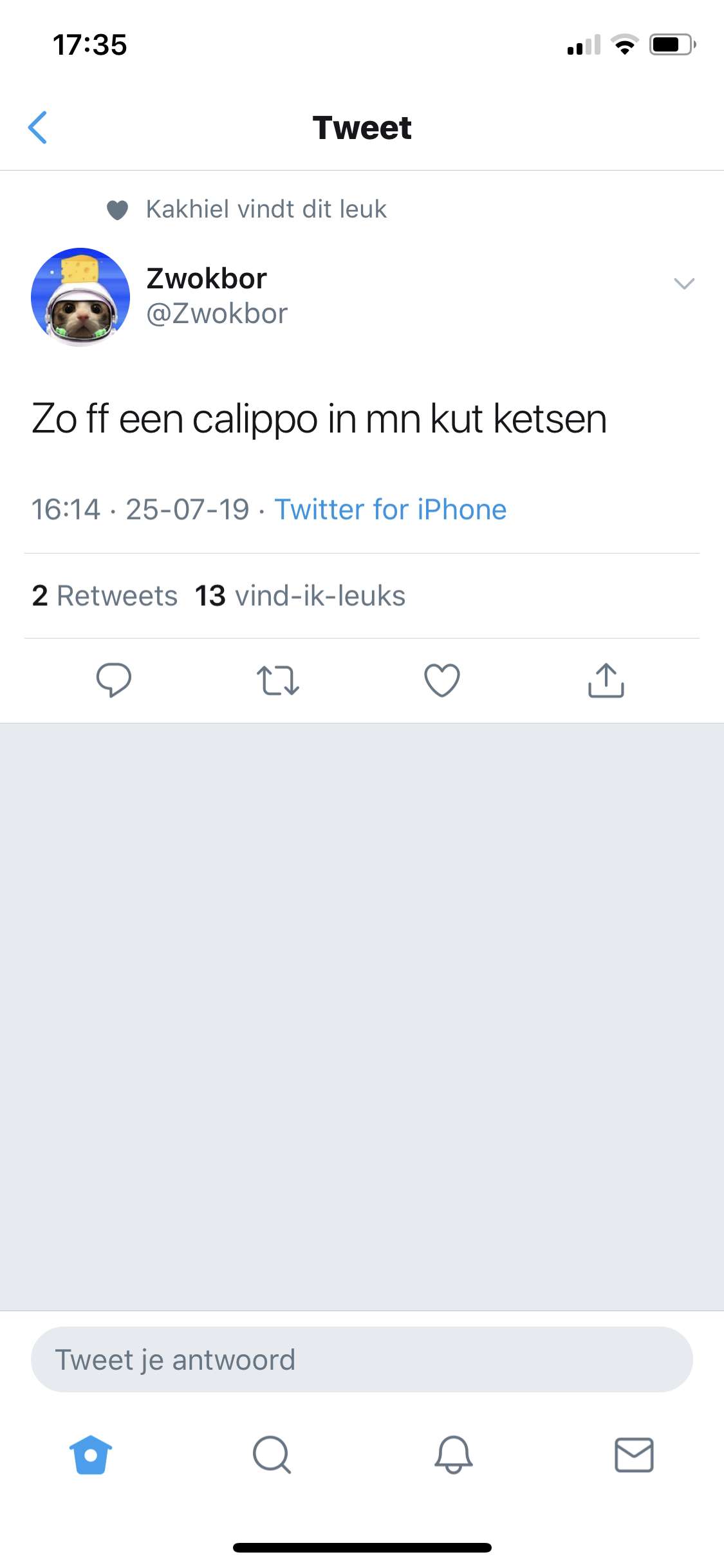Share this tweet
Image resolution: width=724 pixels, height=1568 pixels.
click(x=606, y=680)
